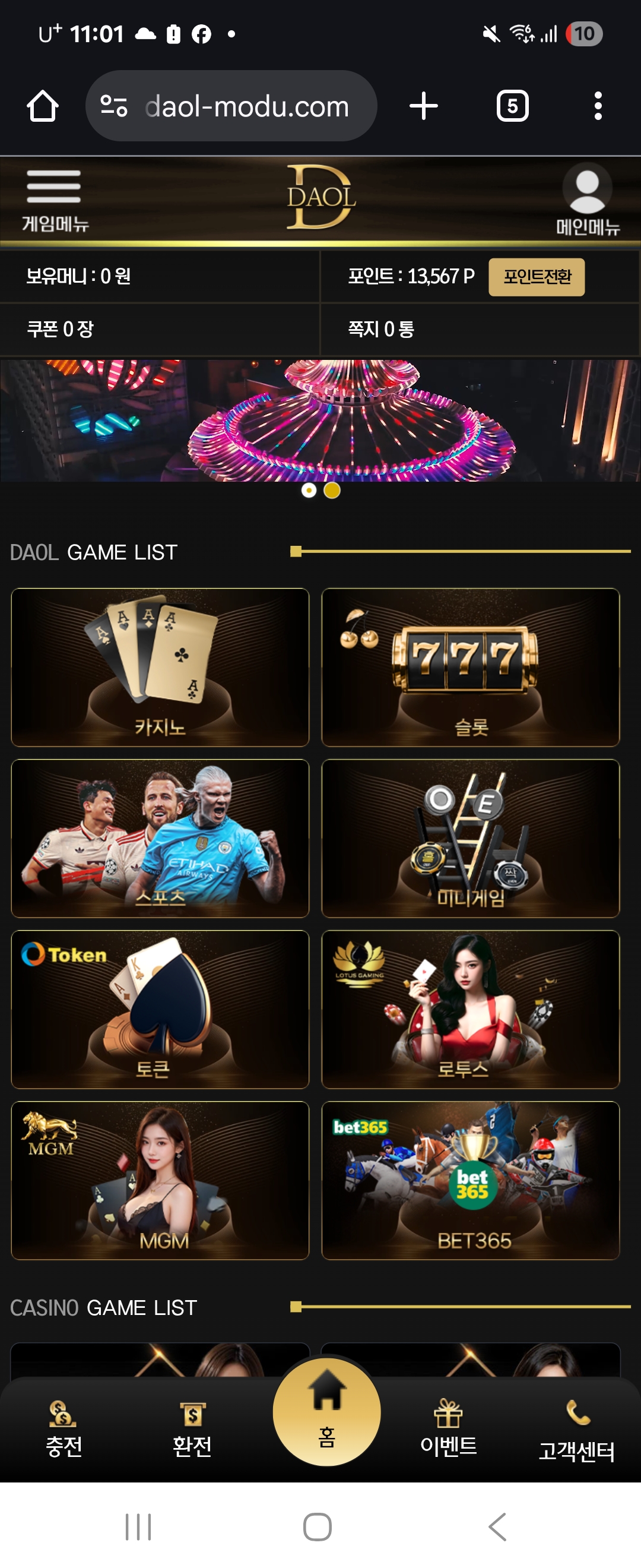Choose the 토큰 game tile

(160, 1009)
